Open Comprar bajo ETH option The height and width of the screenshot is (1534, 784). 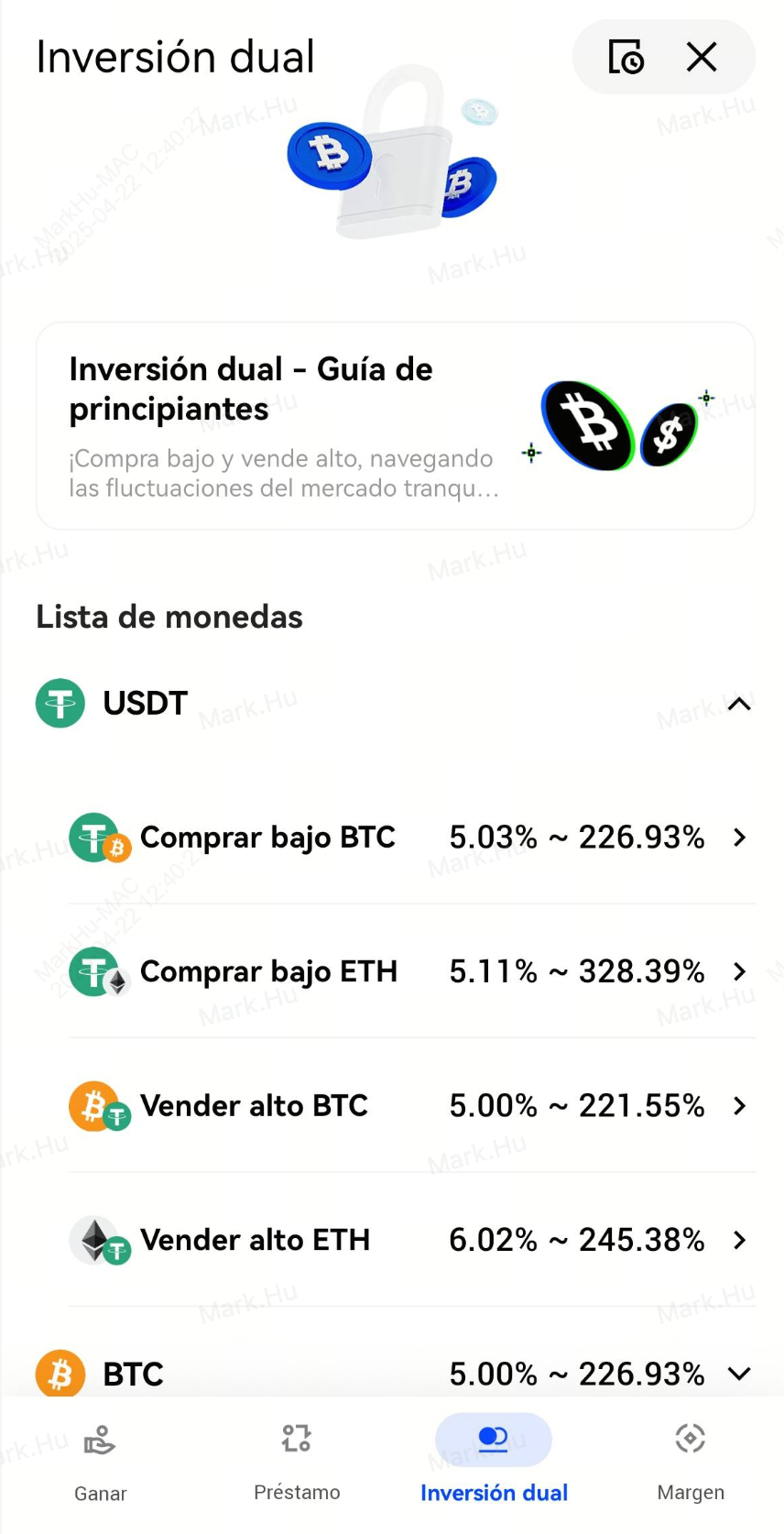[412, 971]
